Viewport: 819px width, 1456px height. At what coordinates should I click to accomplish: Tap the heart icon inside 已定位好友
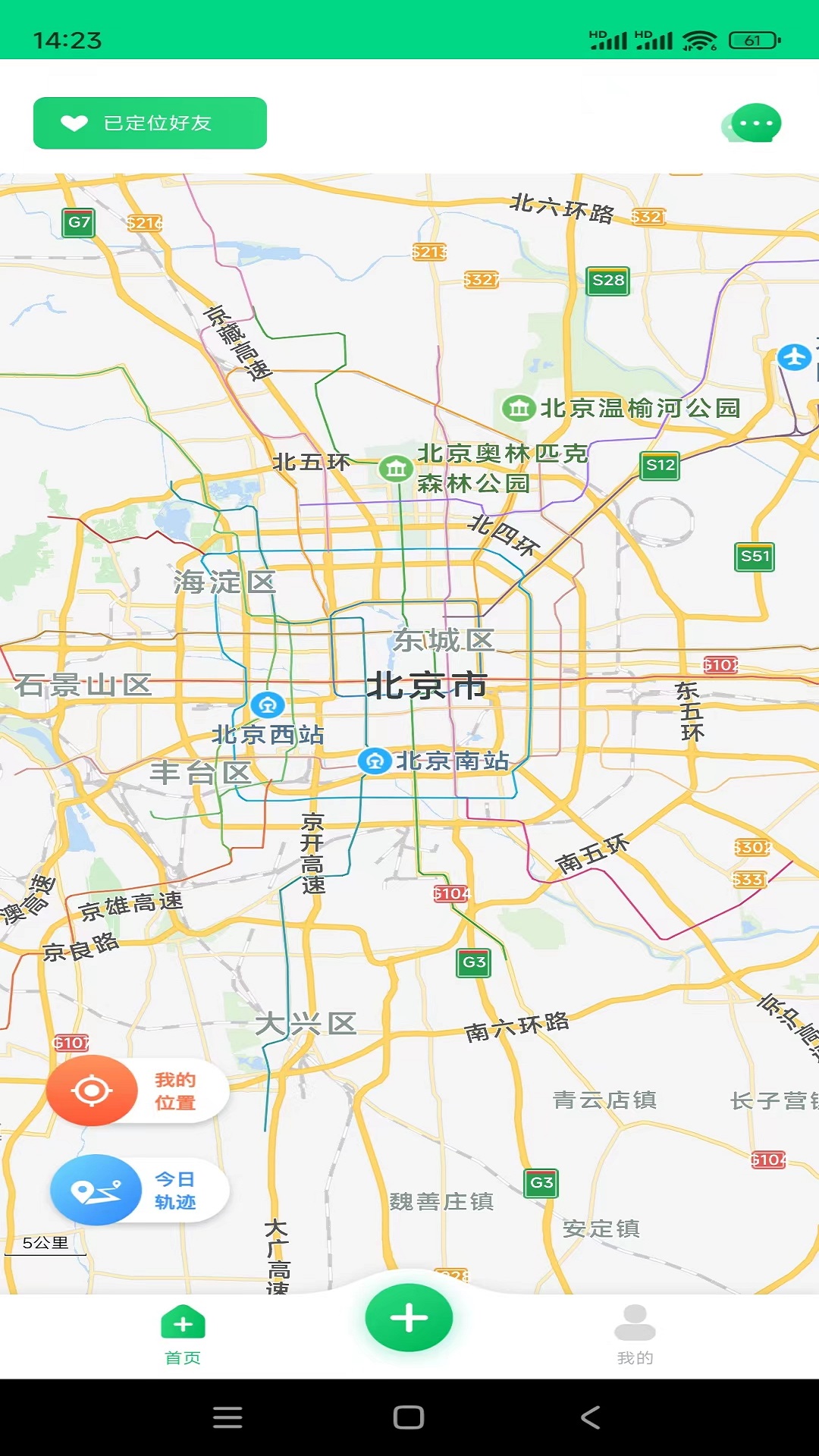(x=73, y=124)
